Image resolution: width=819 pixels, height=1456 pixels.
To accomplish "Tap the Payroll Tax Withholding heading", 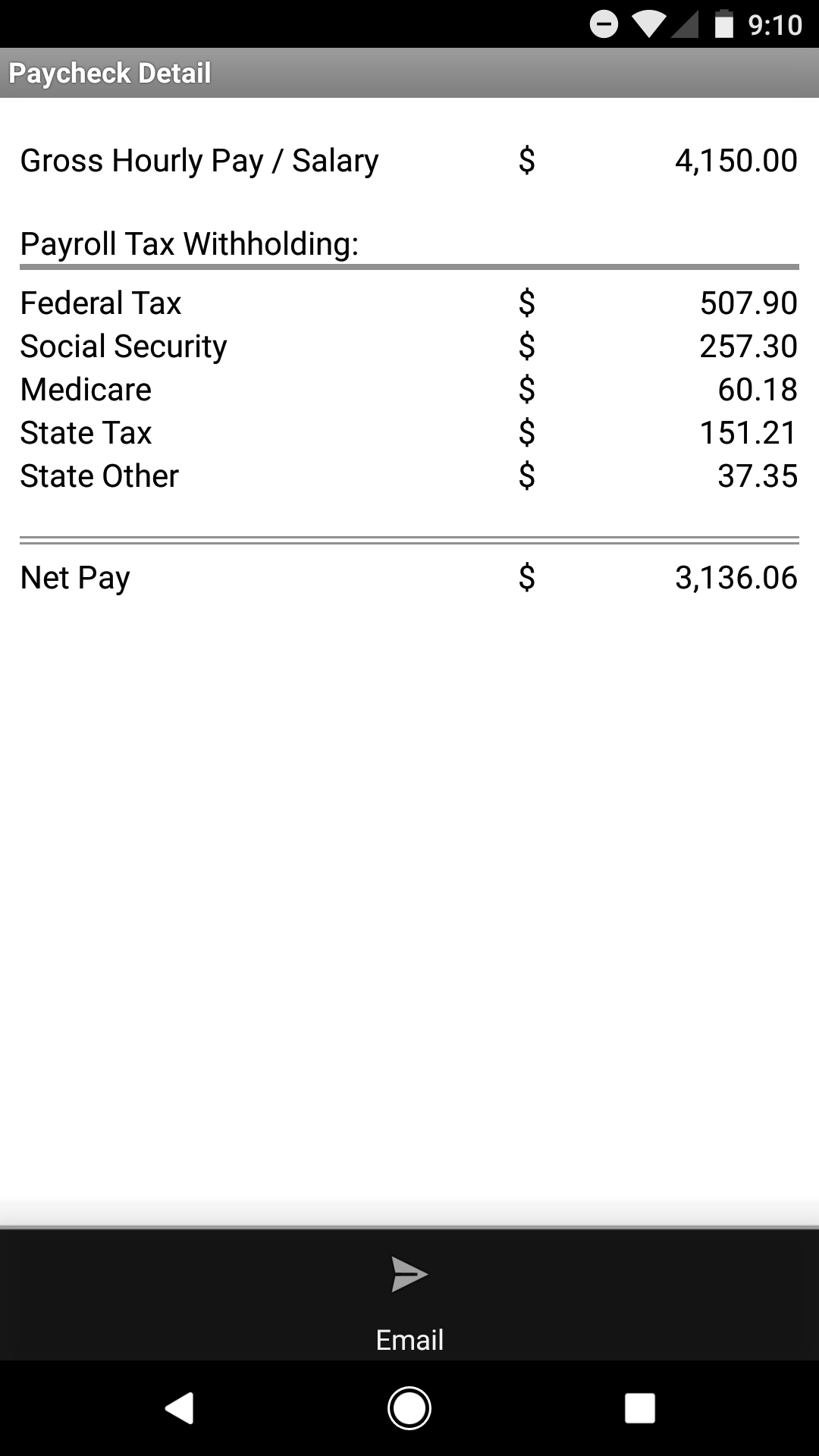I will coord(190,243).
